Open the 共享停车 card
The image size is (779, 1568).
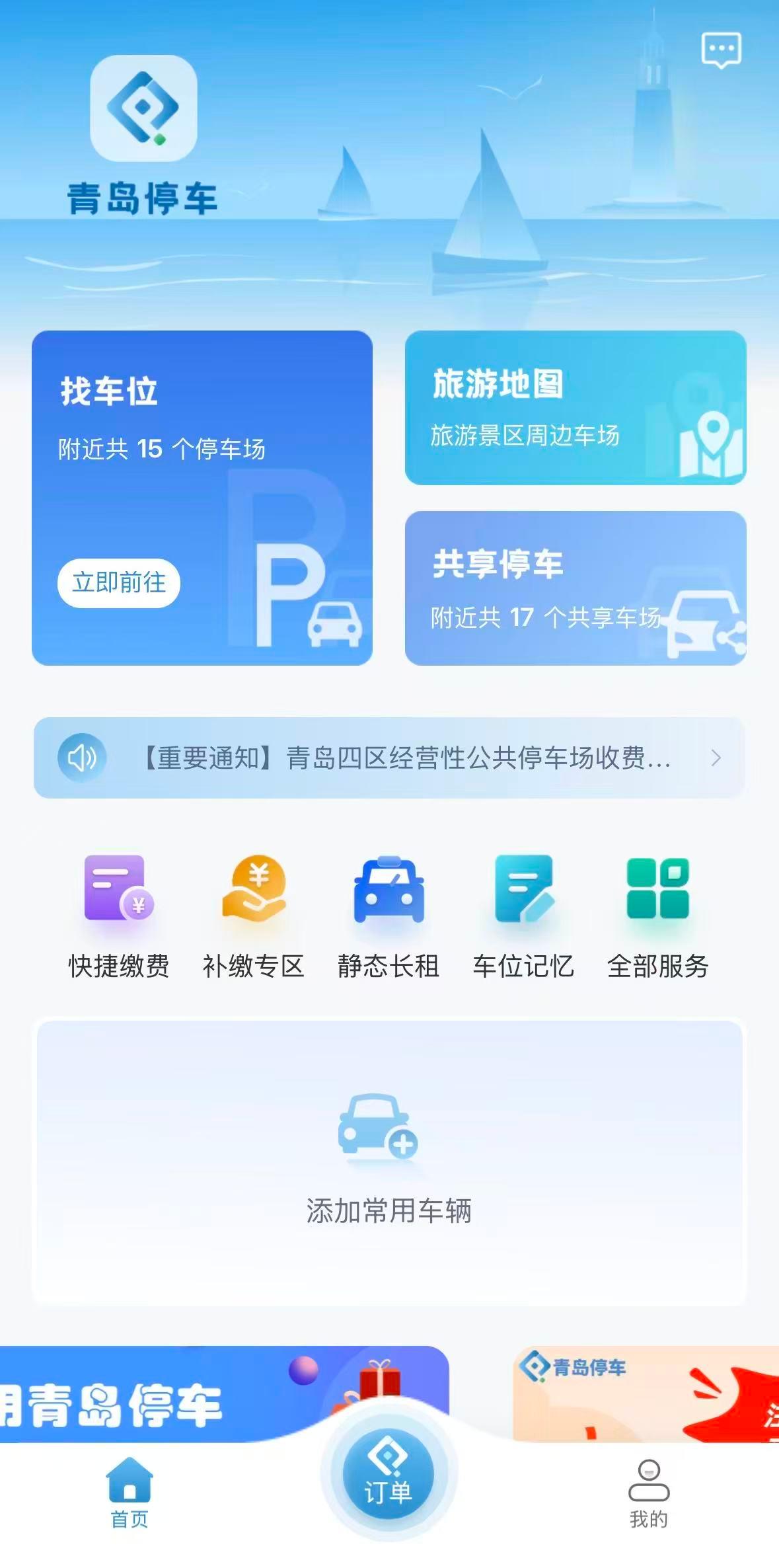pyautogui.click(x=575, y=588)
